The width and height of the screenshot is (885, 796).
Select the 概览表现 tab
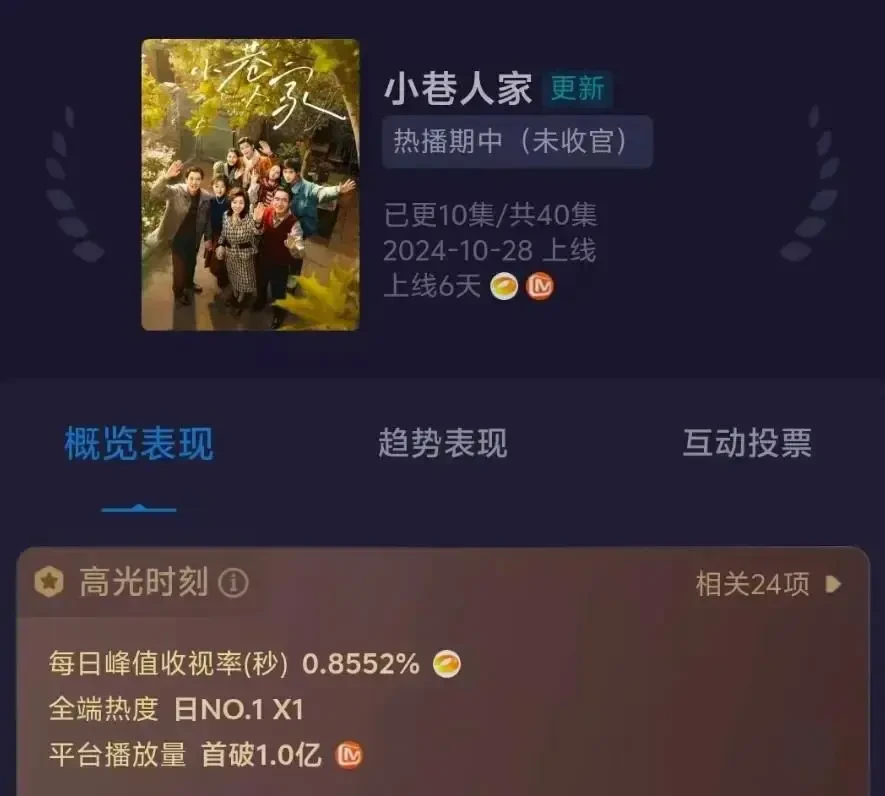click(139, 443)
